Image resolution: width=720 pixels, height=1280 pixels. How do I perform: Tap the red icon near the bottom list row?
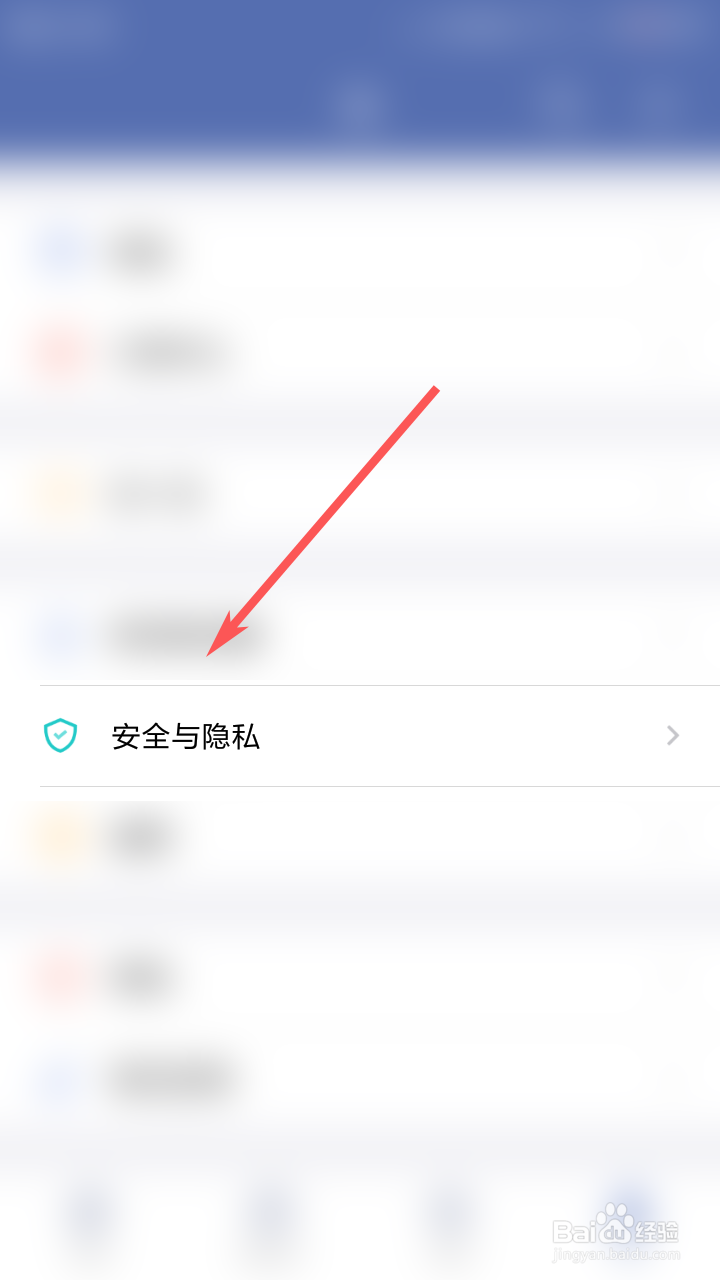point(60,978)
